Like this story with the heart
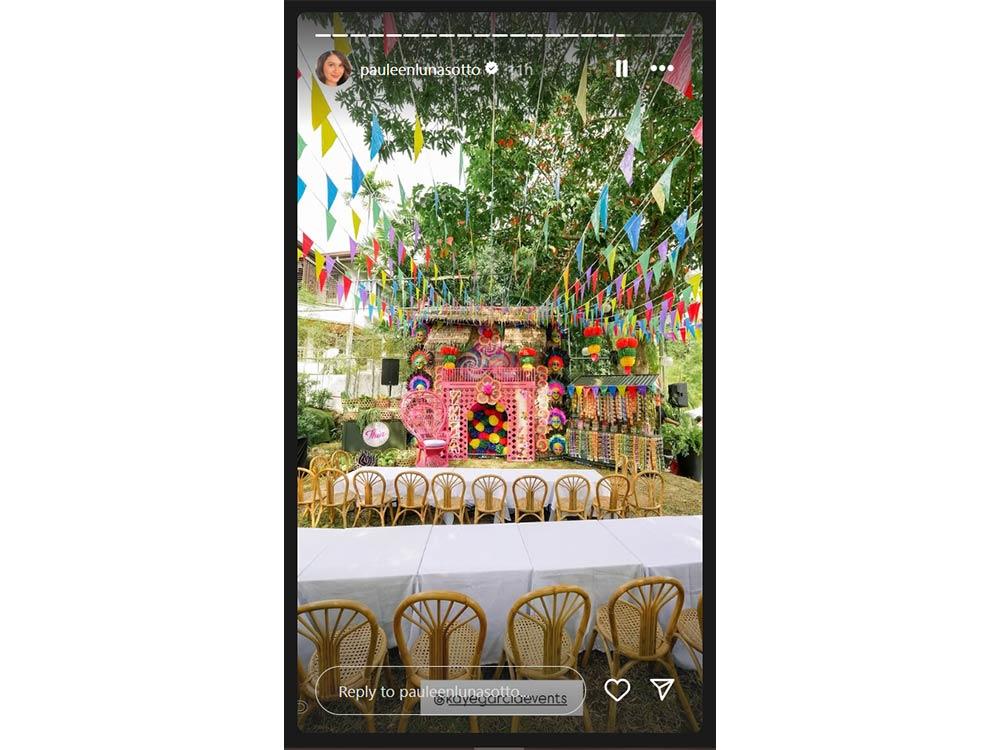 (617, 690)
